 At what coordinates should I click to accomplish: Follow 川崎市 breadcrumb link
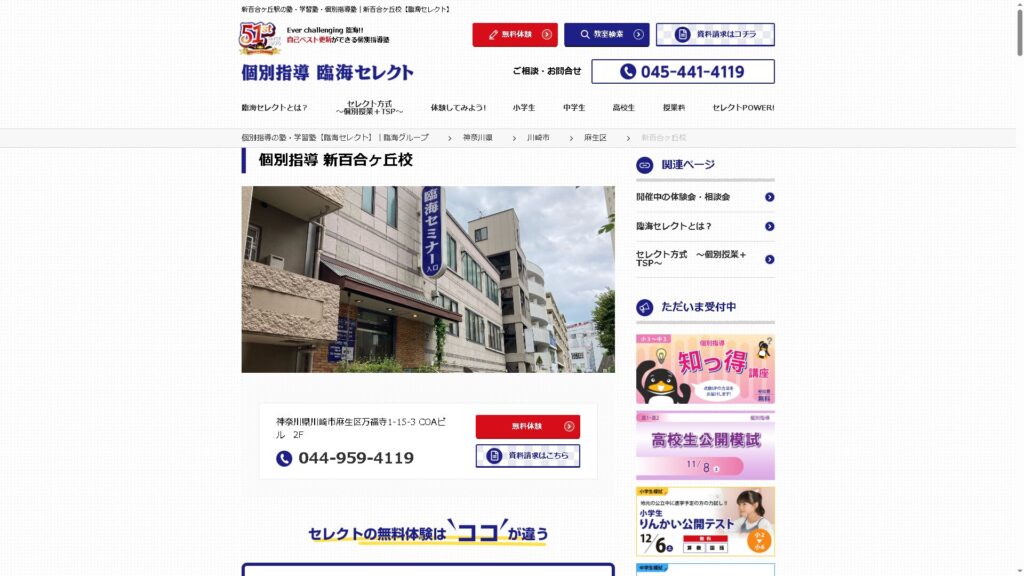point(538,138)
